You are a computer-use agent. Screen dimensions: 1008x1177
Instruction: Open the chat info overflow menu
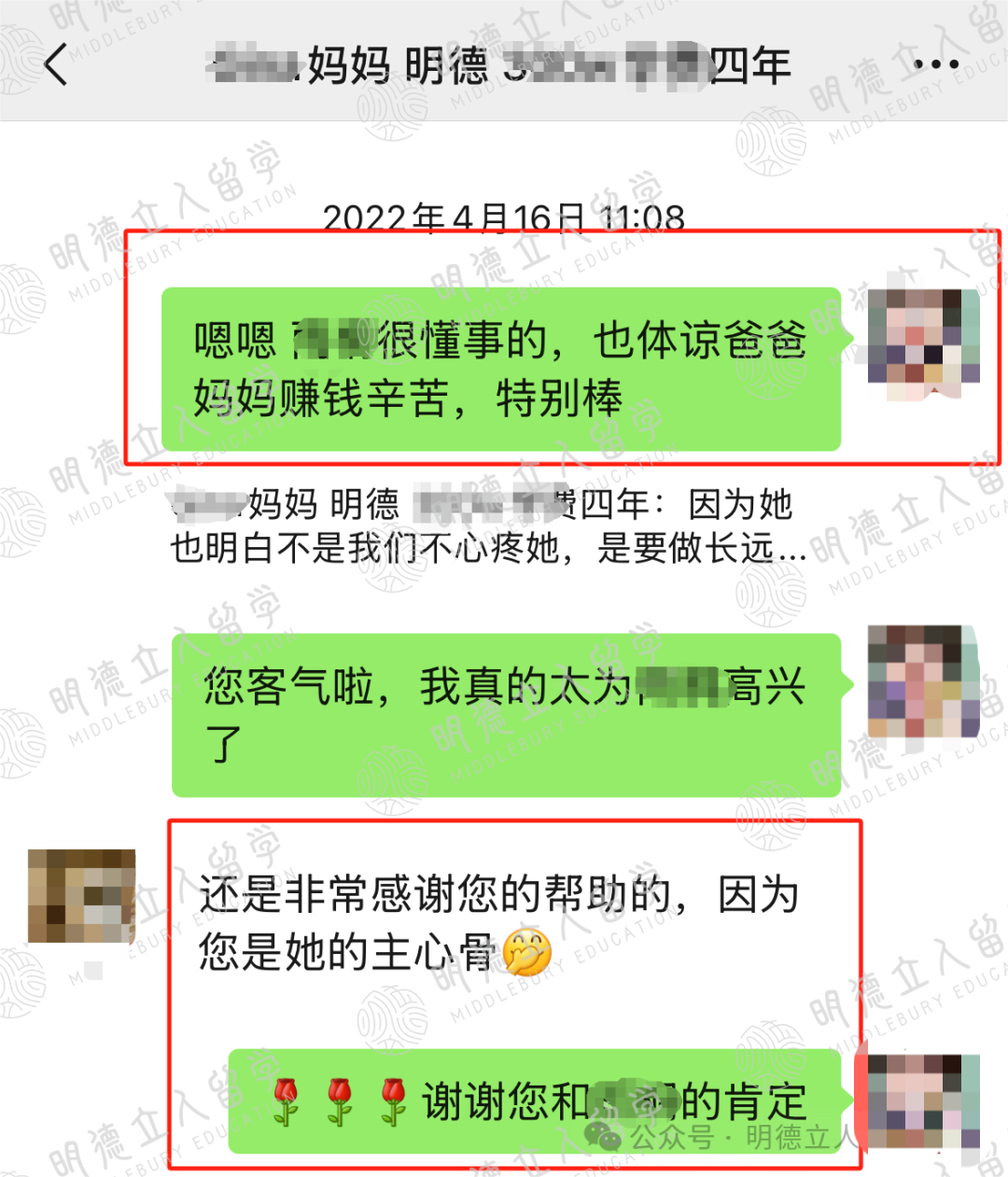(x=935, y=64)
